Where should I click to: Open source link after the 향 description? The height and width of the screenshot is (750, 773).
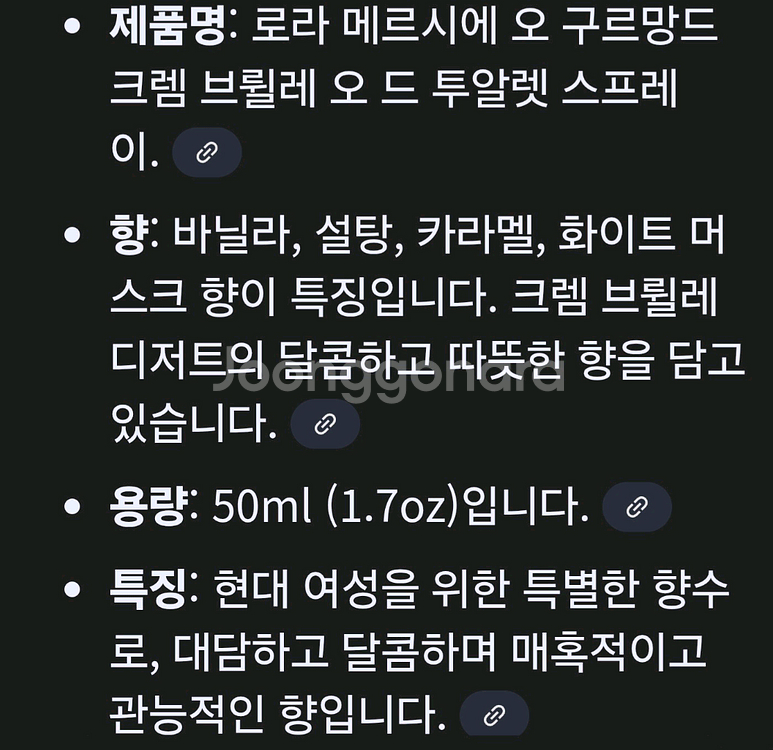tap(325, 424)
